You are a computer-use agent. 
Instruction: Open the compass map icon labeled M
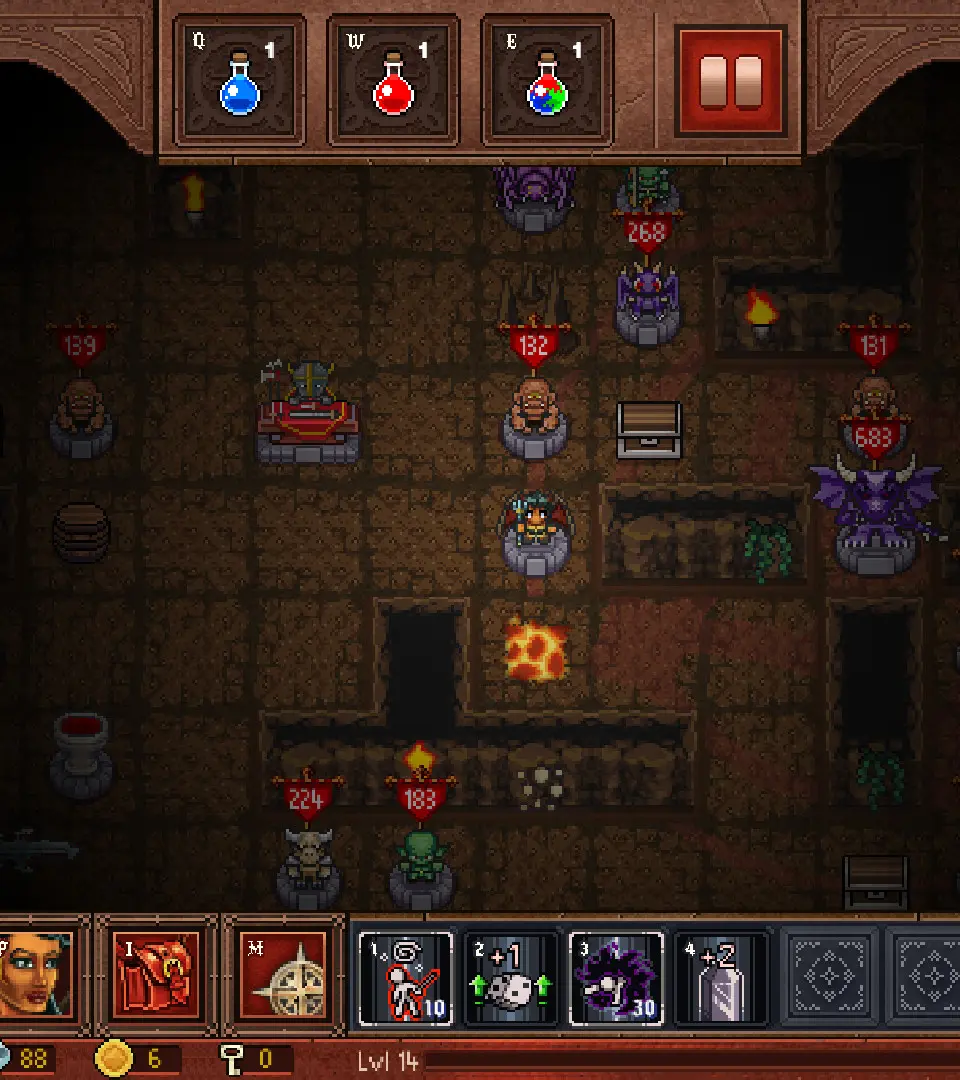click(x=285, y=975)
